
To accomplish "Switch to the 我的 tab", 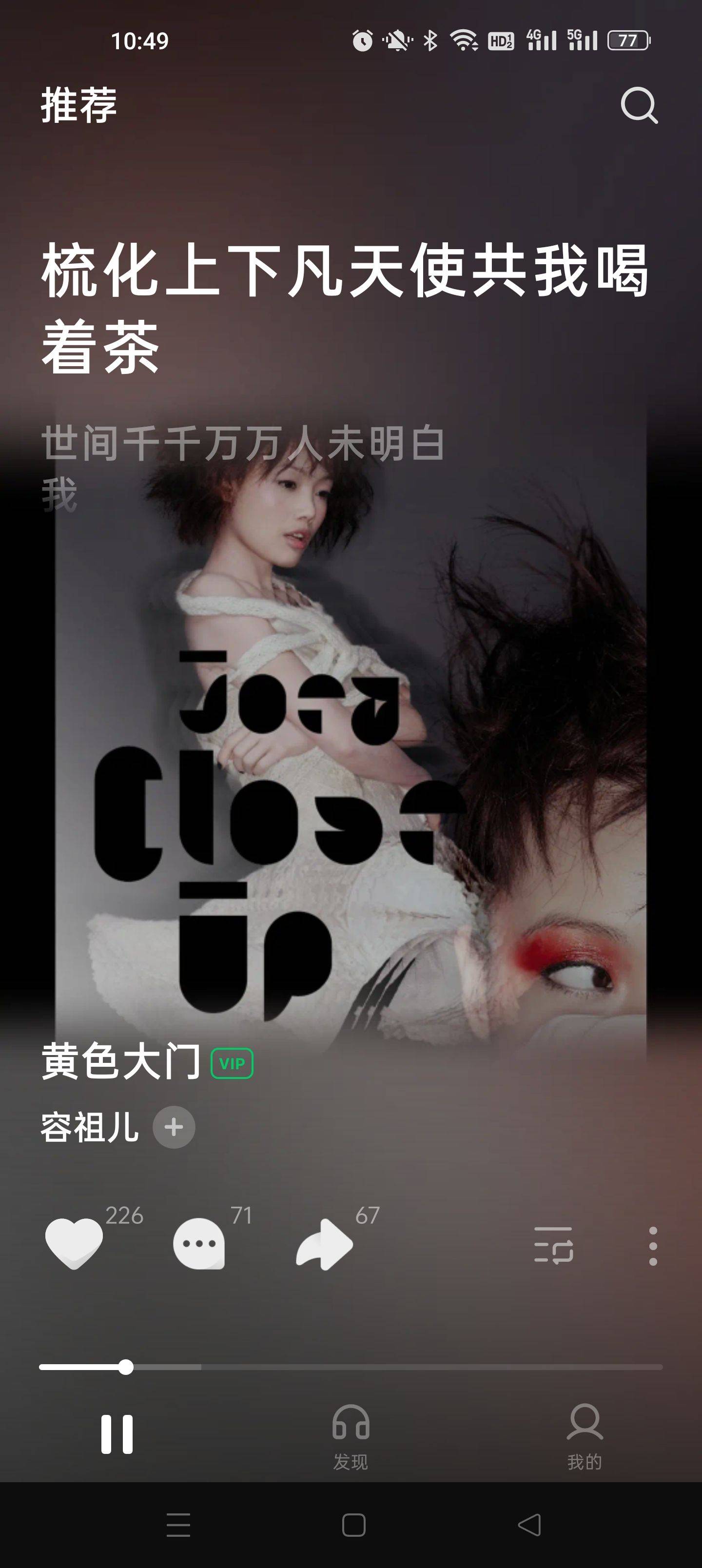I will (585, 1436).
